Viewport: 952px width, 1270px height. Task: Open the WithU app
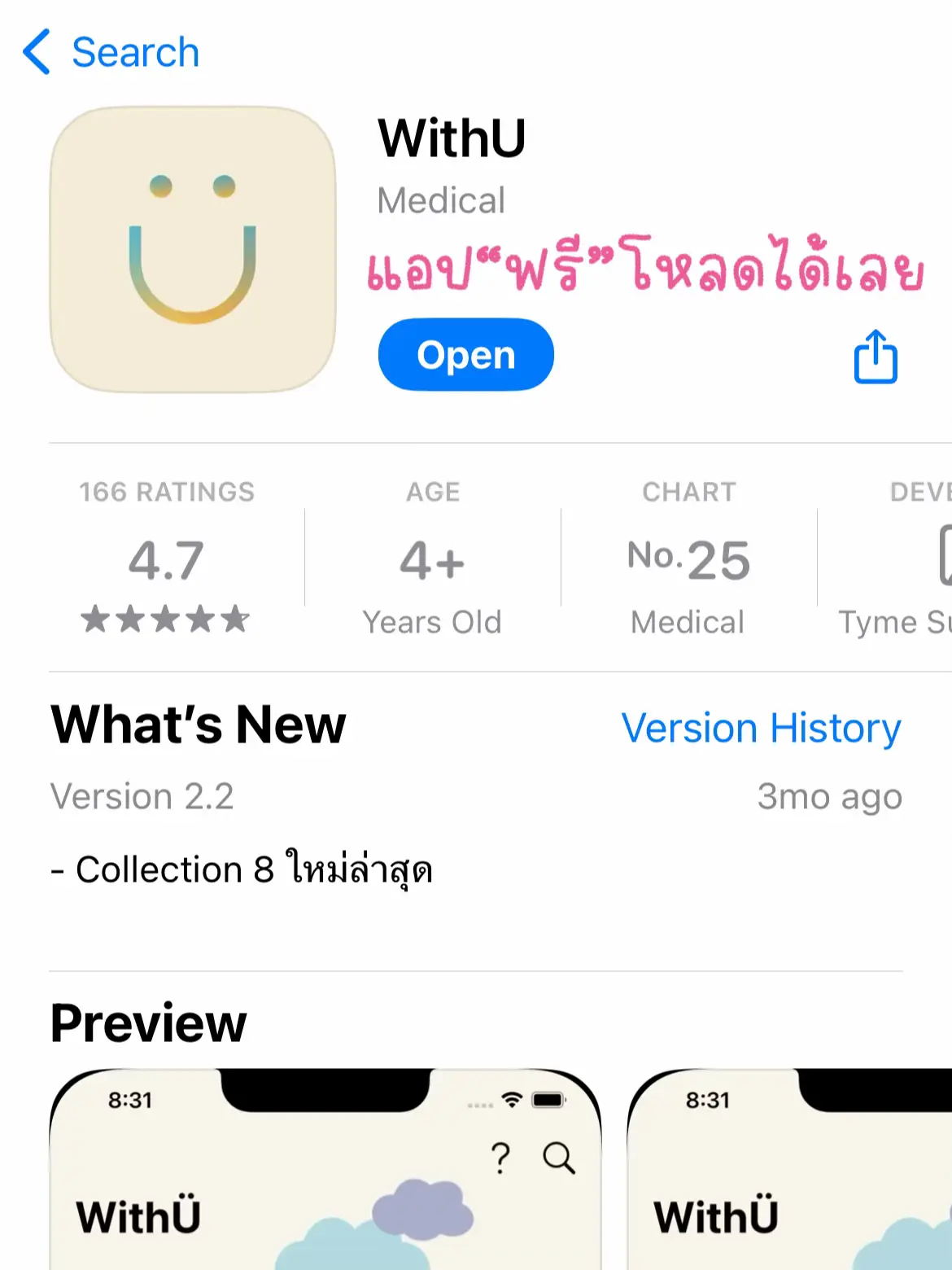[x=465, y=354]
